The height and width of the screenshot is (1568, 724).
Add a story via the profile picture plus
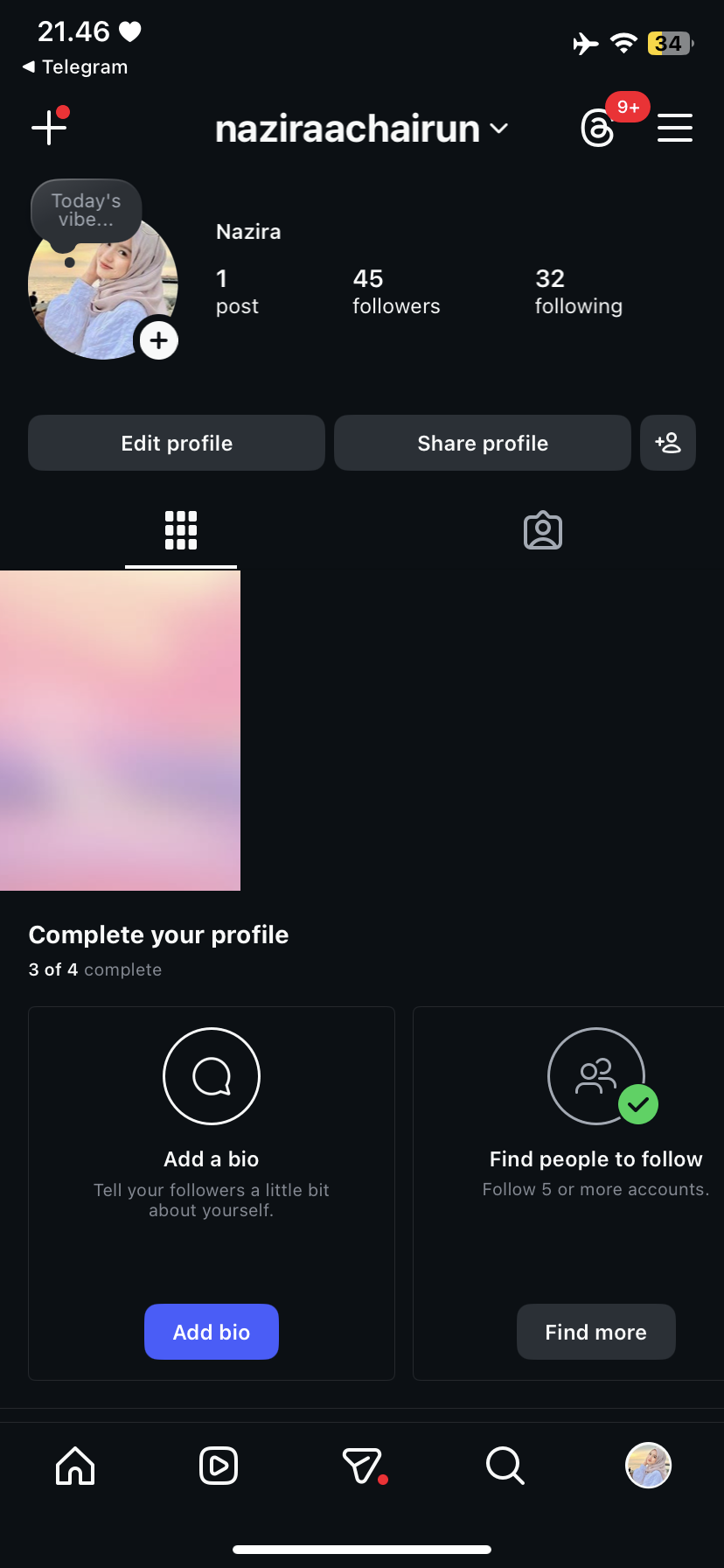coord(159,340)
